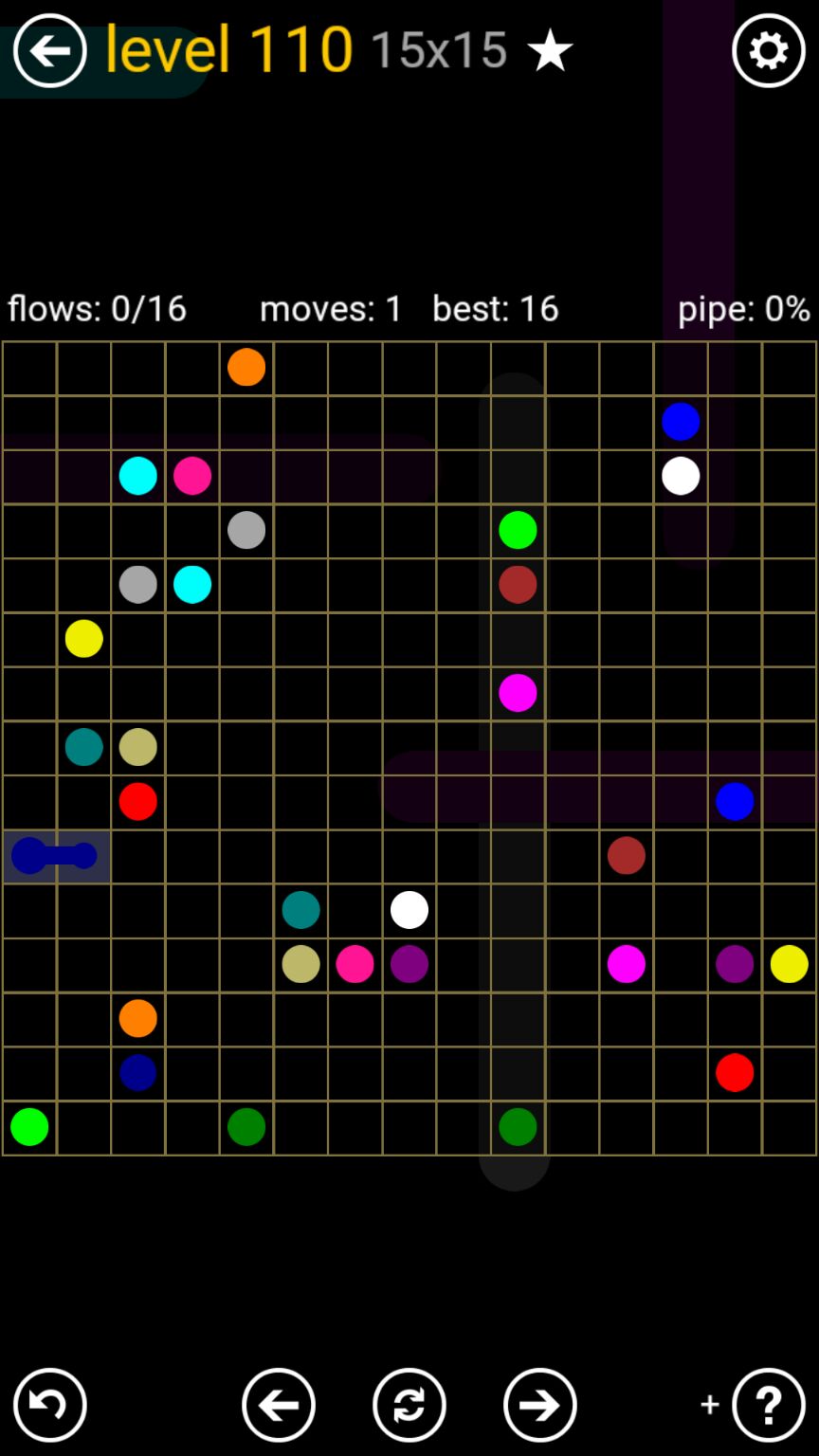Select the white dot below the blue dot
819x1456 pixels.
pyautogui.click(x=681, y=476)
